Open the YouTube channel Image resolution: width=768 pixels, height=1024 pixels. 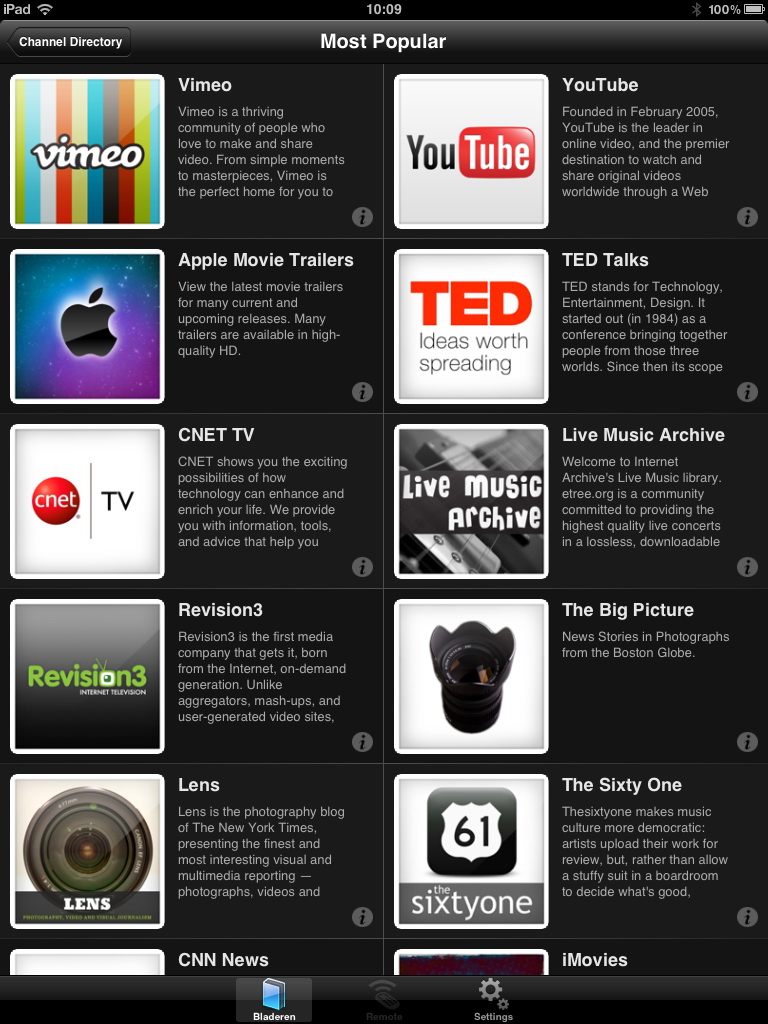point(471,152)
